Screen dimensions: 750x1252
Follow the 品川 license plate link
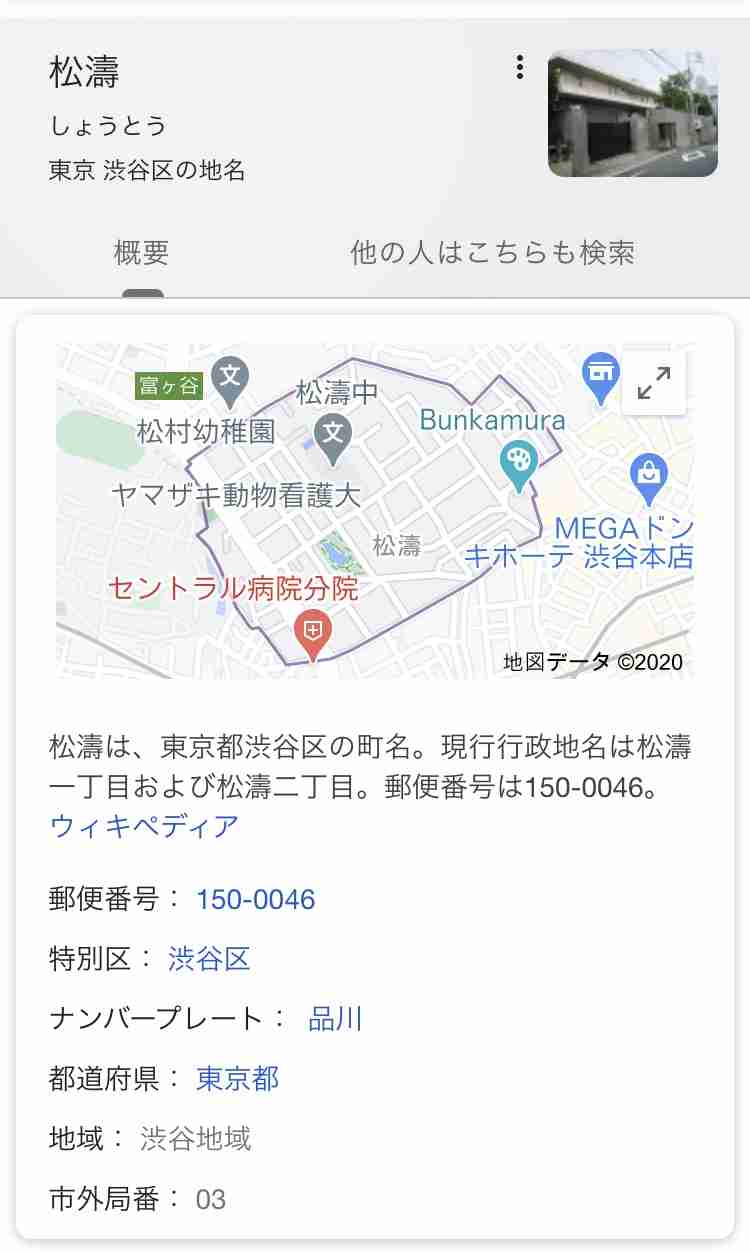coord(336,1019)
